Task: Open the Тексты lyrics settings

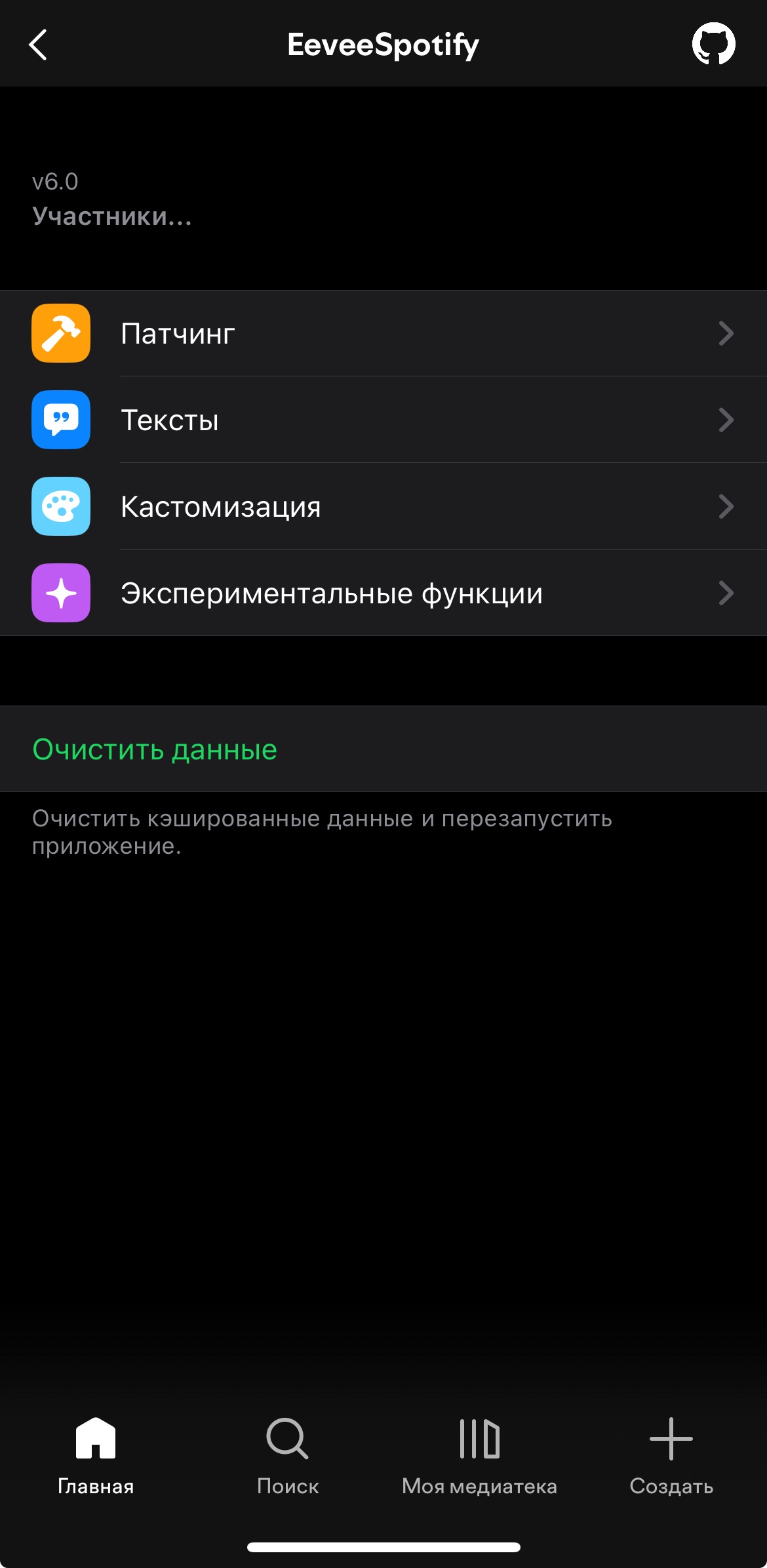Action: [383, 420]
